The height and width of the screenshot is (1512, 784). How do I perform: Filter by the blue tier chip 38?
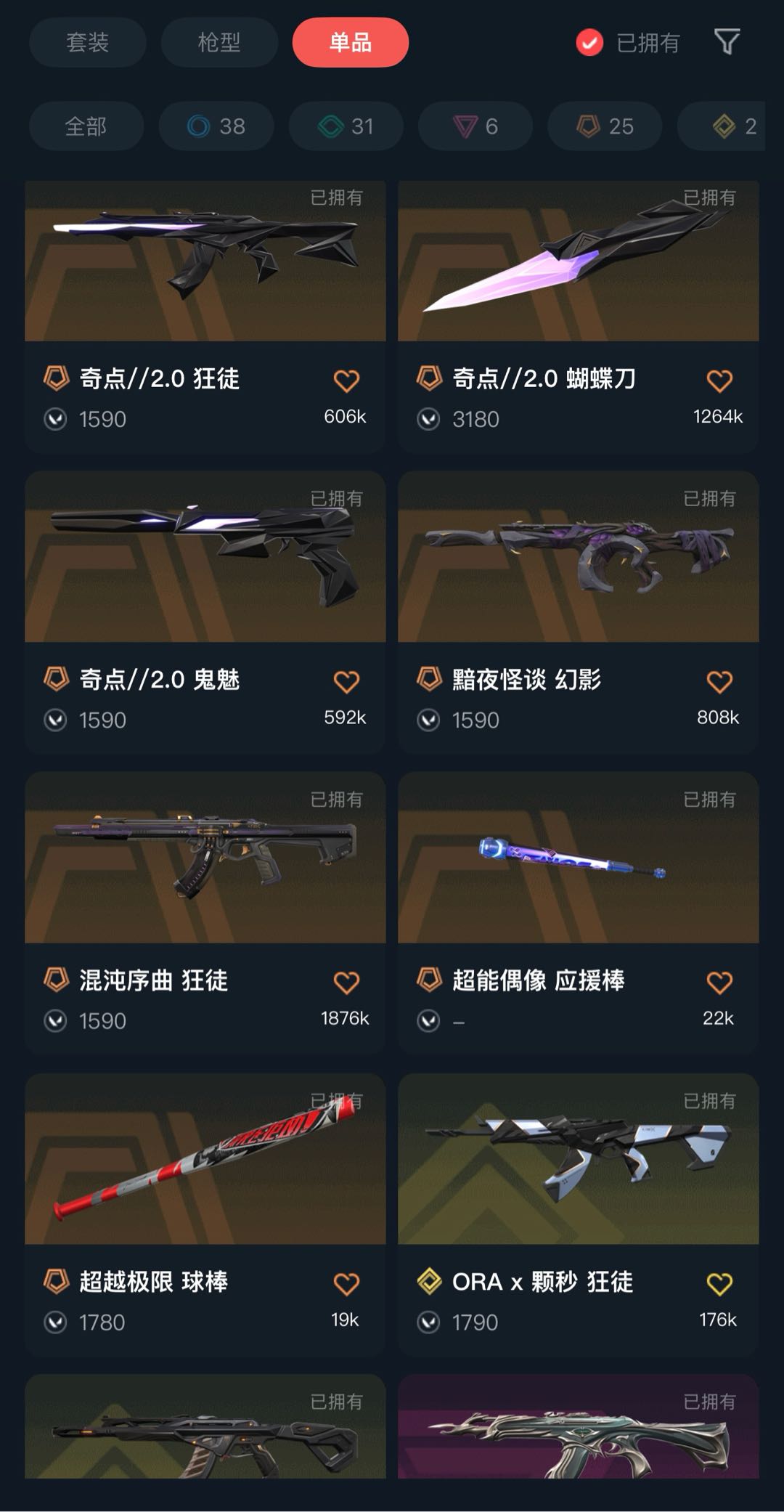(216, 126)
